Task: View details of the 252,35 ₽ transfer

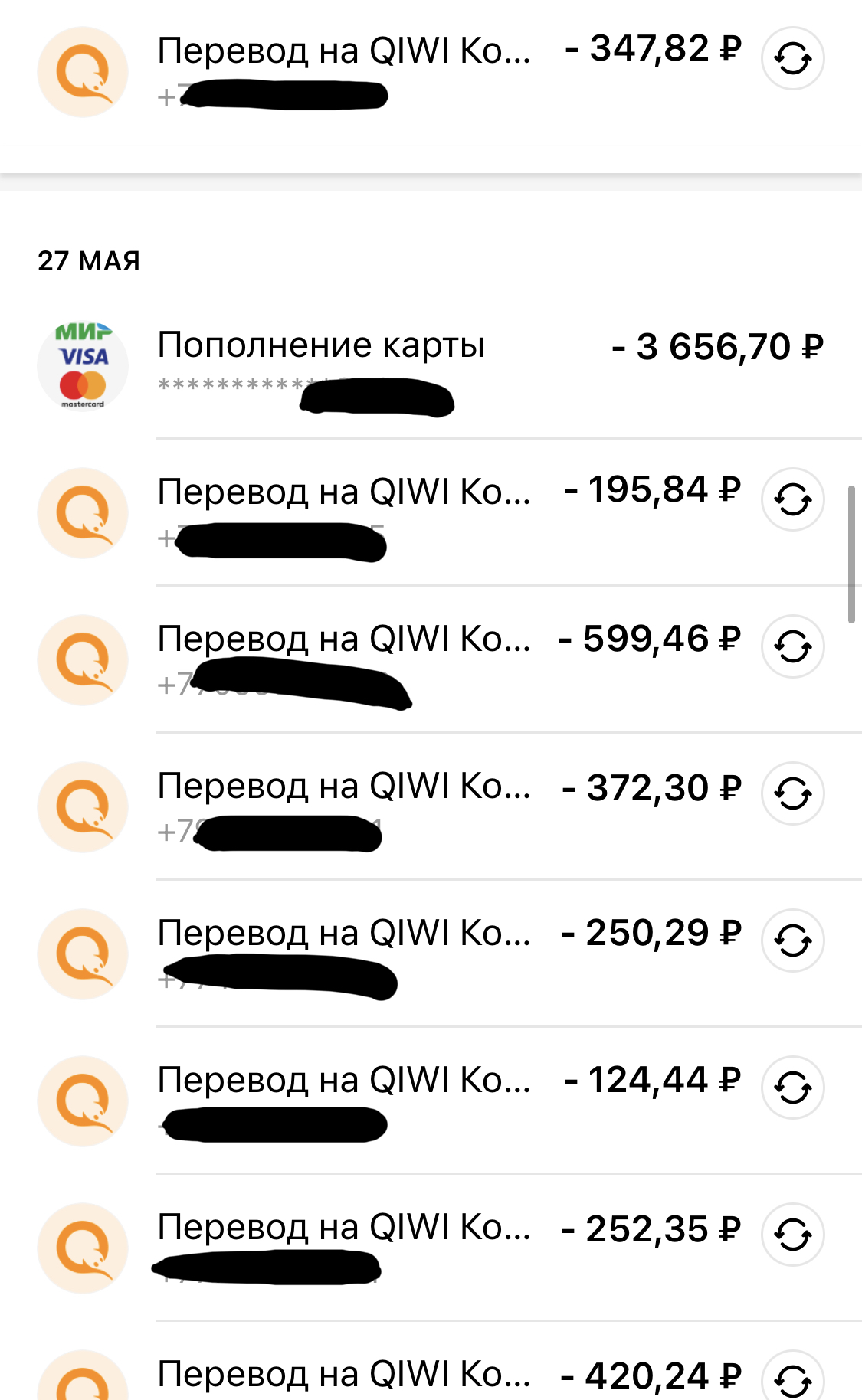Action: (x=431, y=1248)
